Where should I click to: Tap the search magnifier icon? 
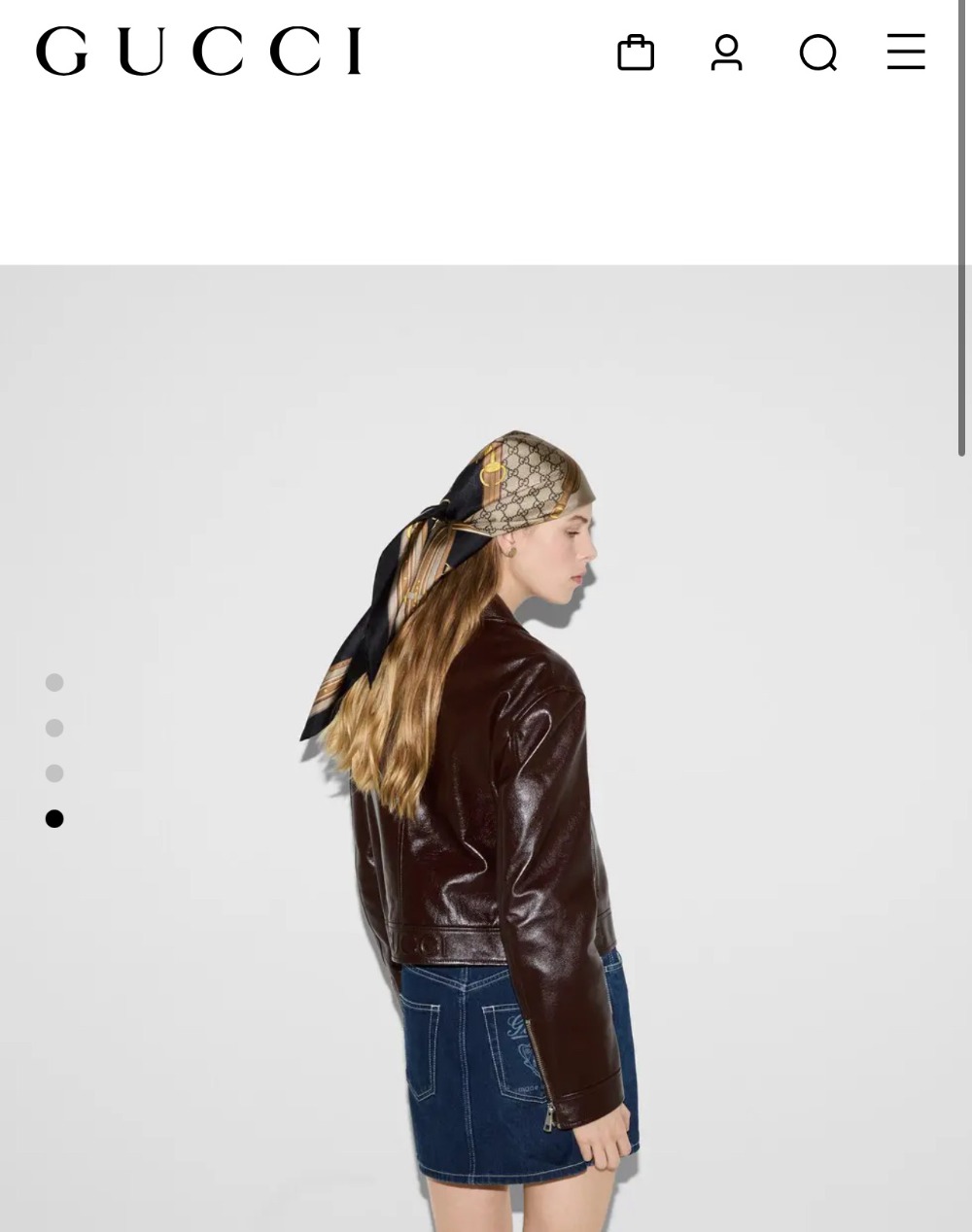pyautogui.click(x=817, y=52)
